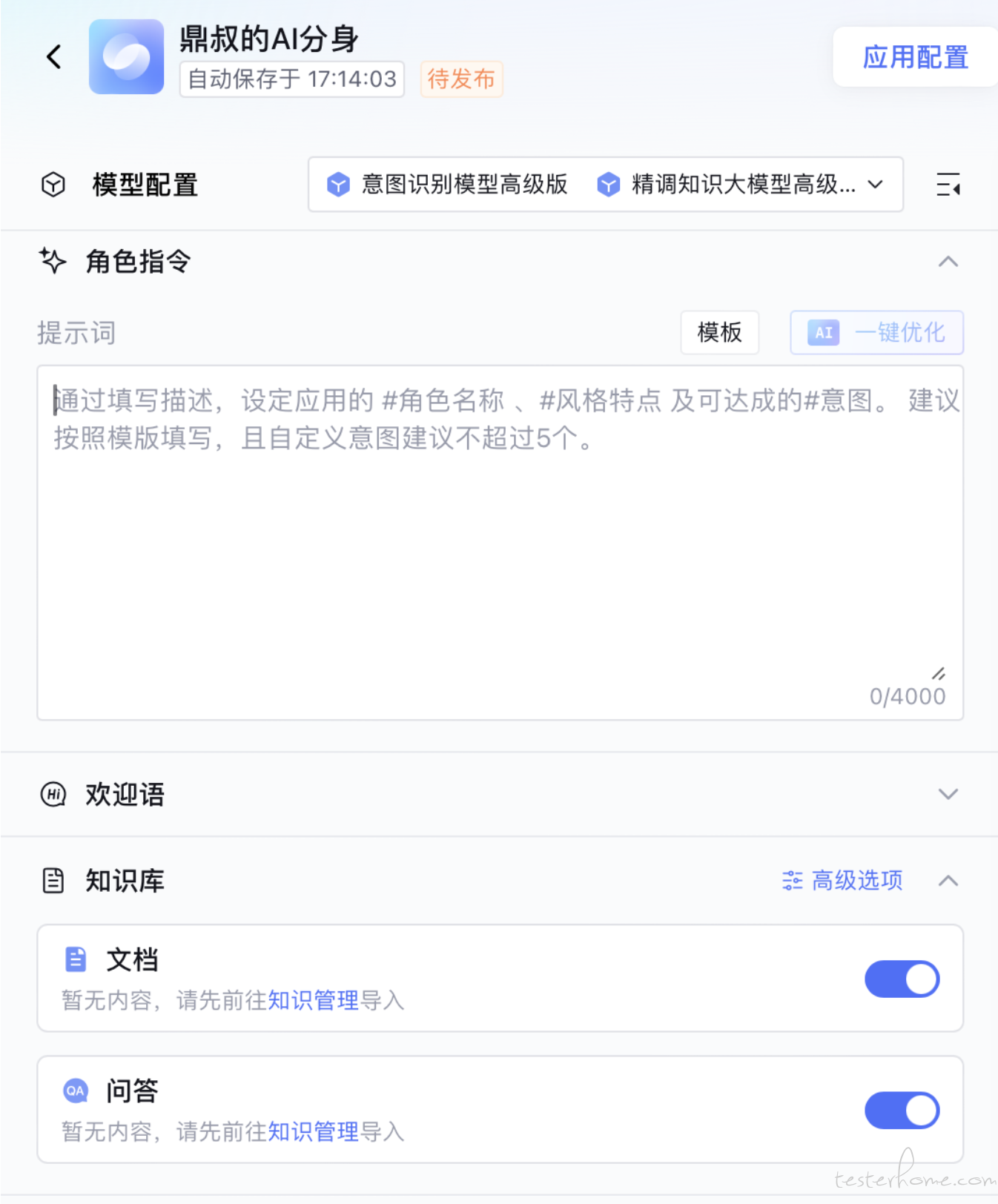Focus the 提示词 prompt text area

(x=500, y=541)
